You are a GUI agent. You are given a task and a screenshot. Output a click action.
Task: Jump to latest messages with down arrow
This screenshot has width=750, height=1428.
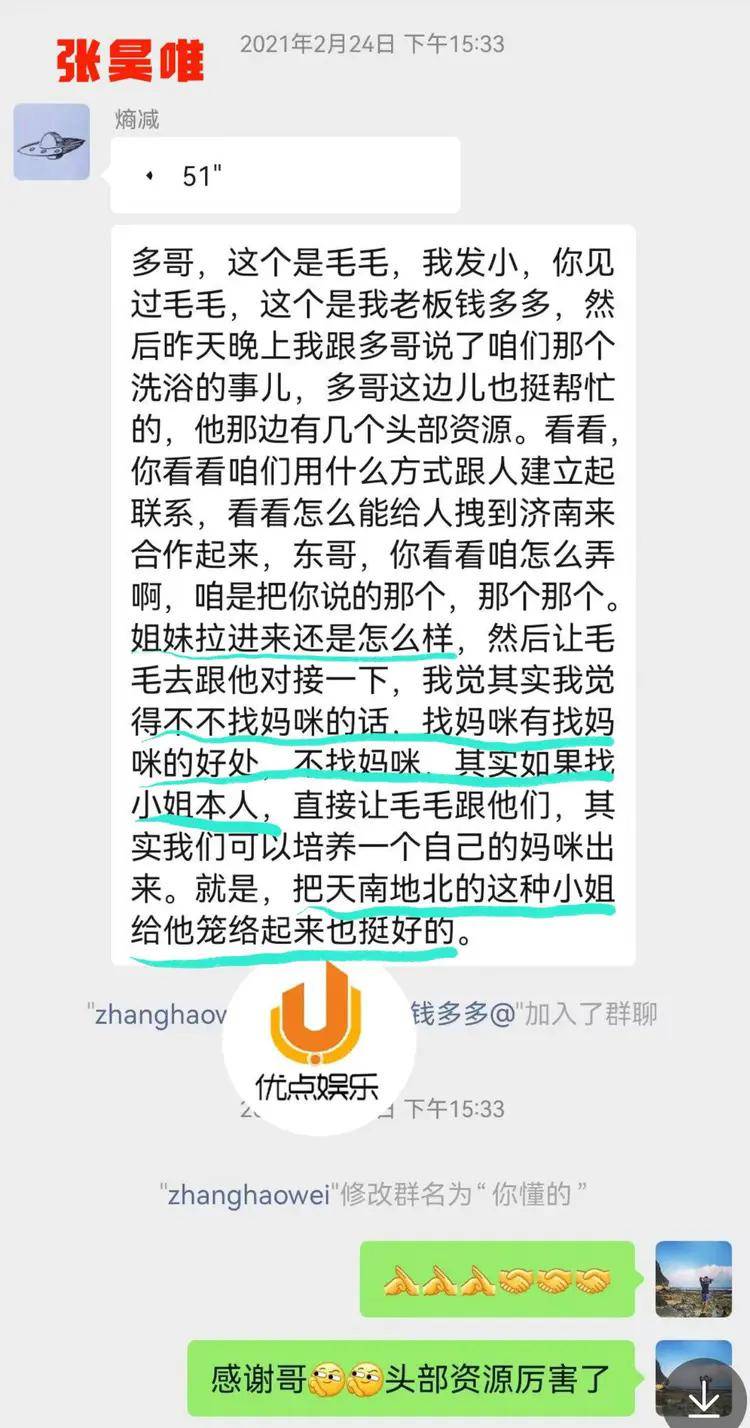705,1397
